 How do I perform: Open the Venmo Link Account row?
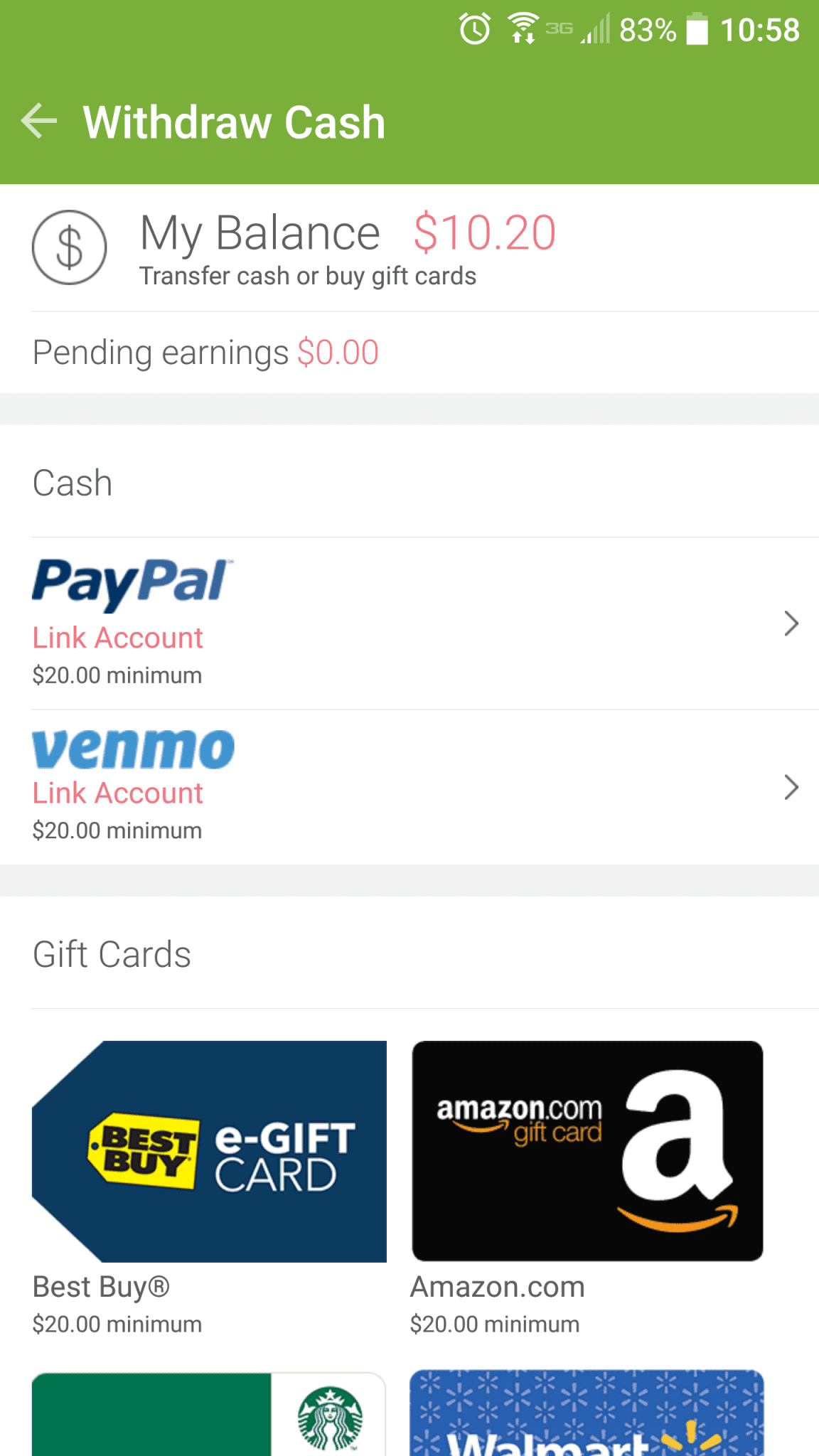(x=409, y=787)
